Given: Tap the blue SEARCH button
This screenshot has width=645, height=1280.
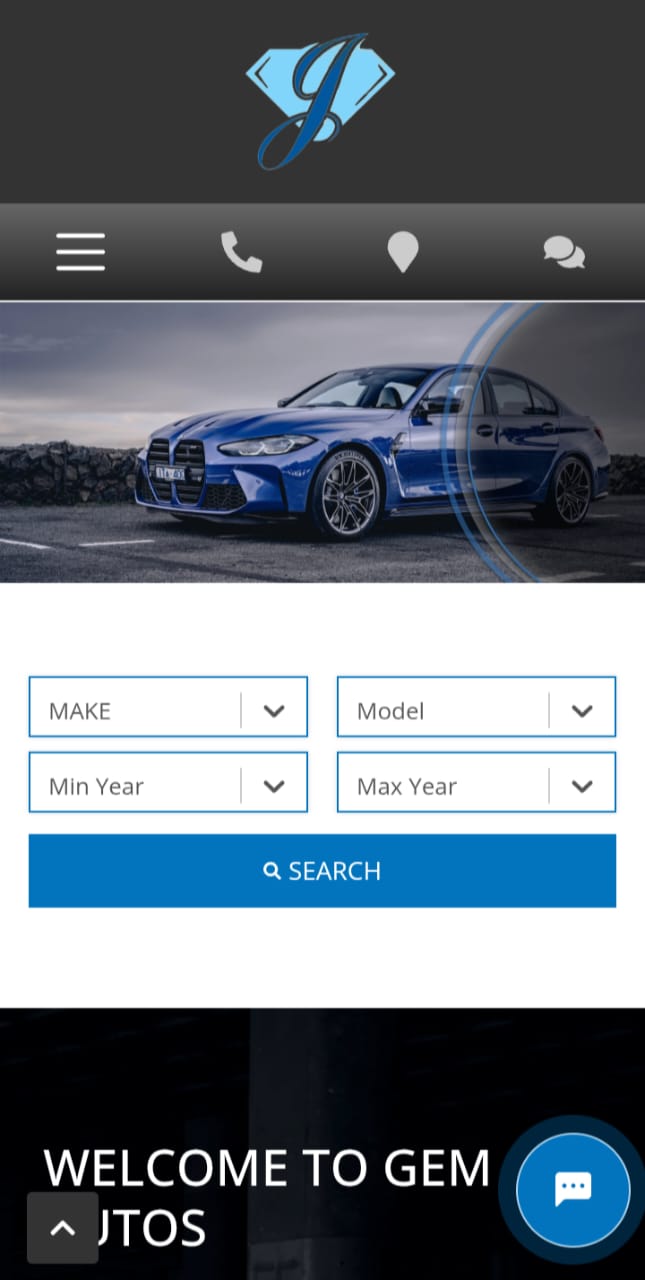Looking at the screenshot, I should (322, 871).
